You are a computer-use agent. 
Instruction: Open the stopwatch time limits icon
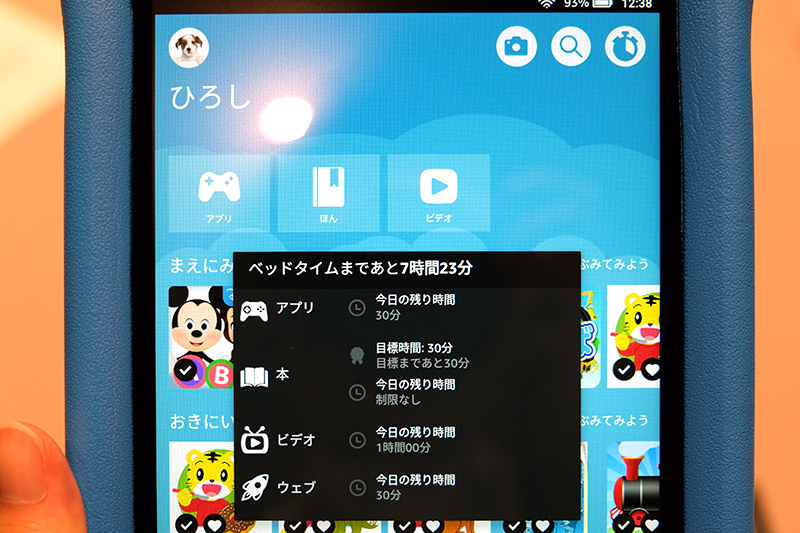(x=625, y=46)
